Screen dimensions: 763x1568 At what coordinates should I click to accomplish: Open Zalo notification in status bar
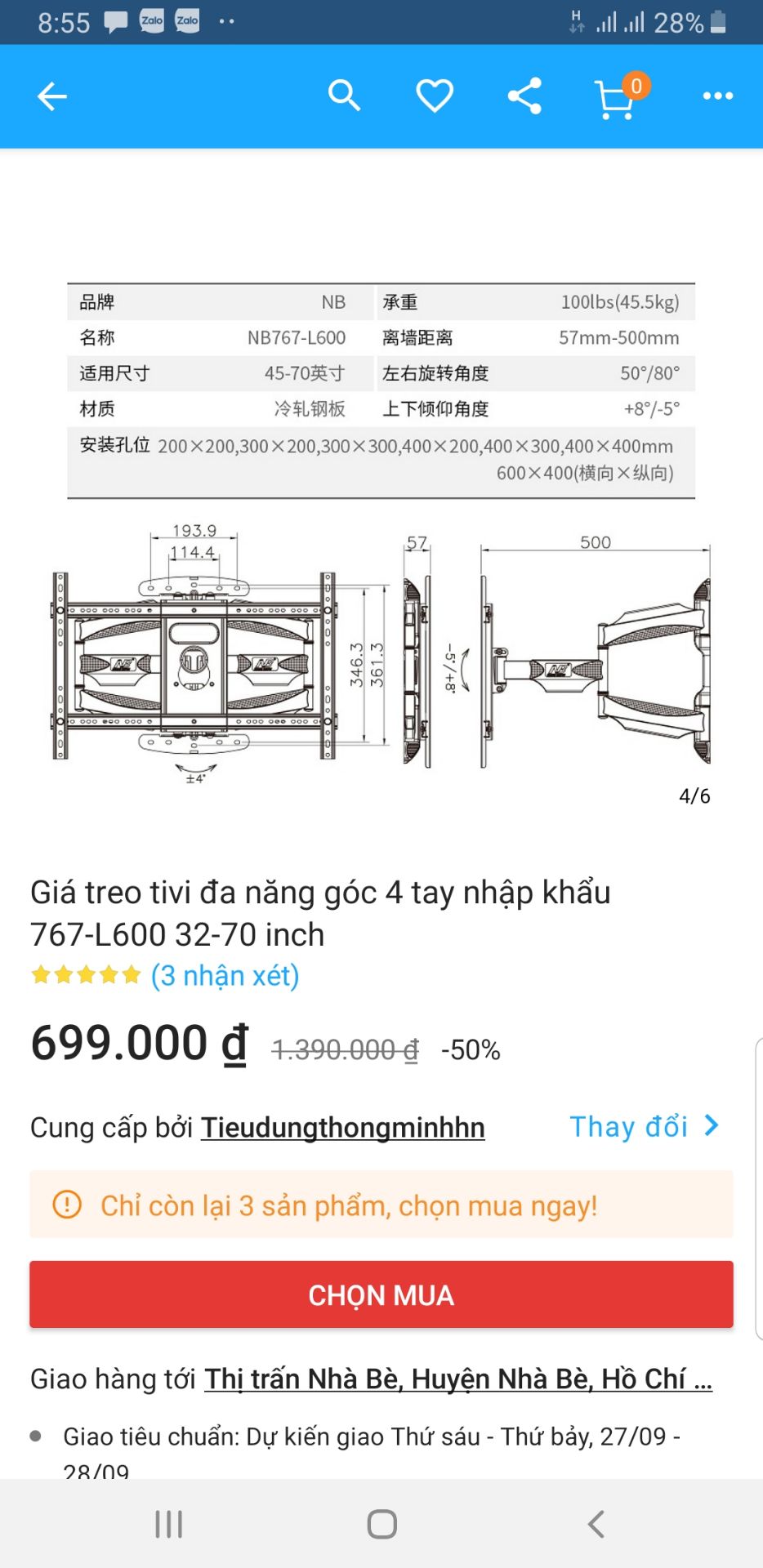pyautogui.click(x=151, y=20)
